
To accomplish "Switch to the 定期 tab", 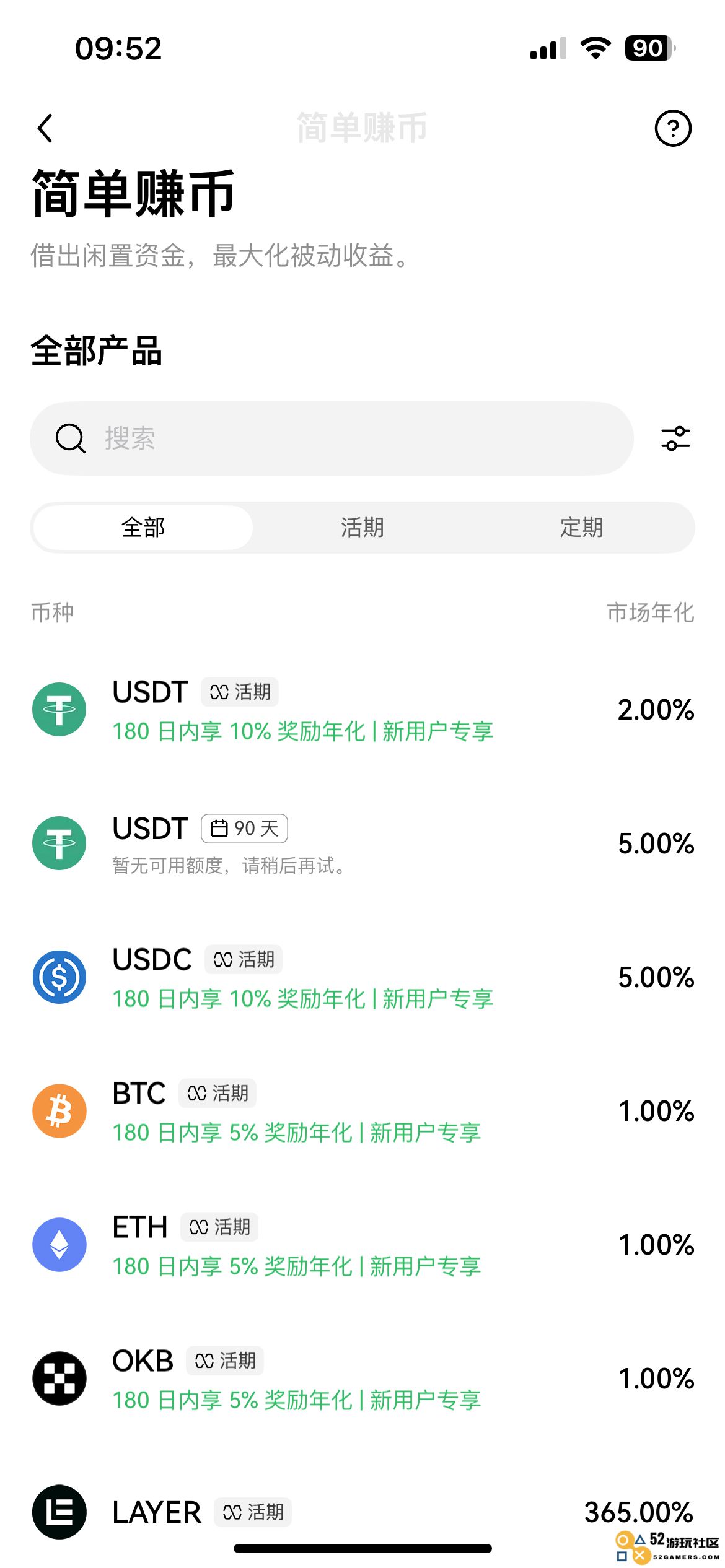I will tap(581, 528).
